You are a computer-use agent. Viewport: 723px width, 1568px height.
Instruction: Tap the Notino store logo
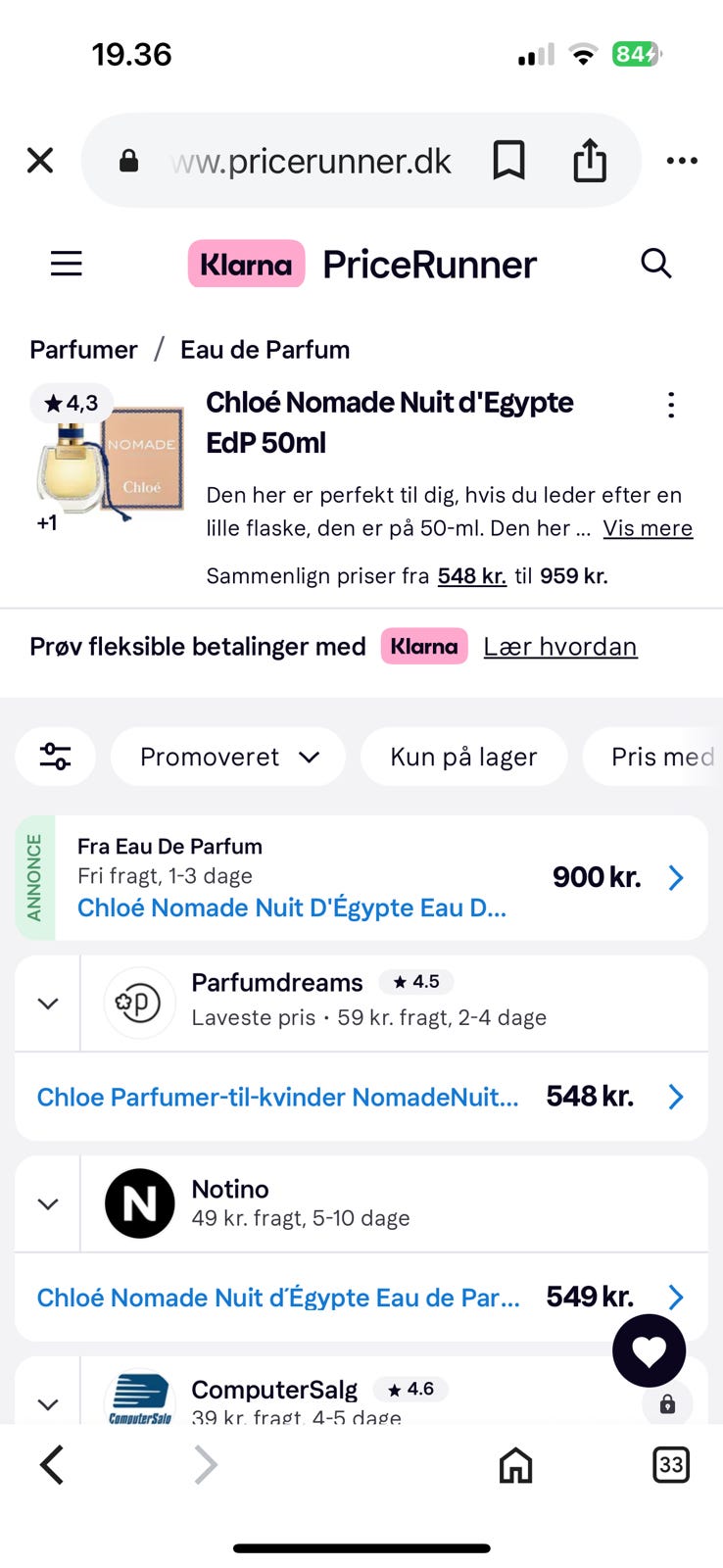point(139,1204)
